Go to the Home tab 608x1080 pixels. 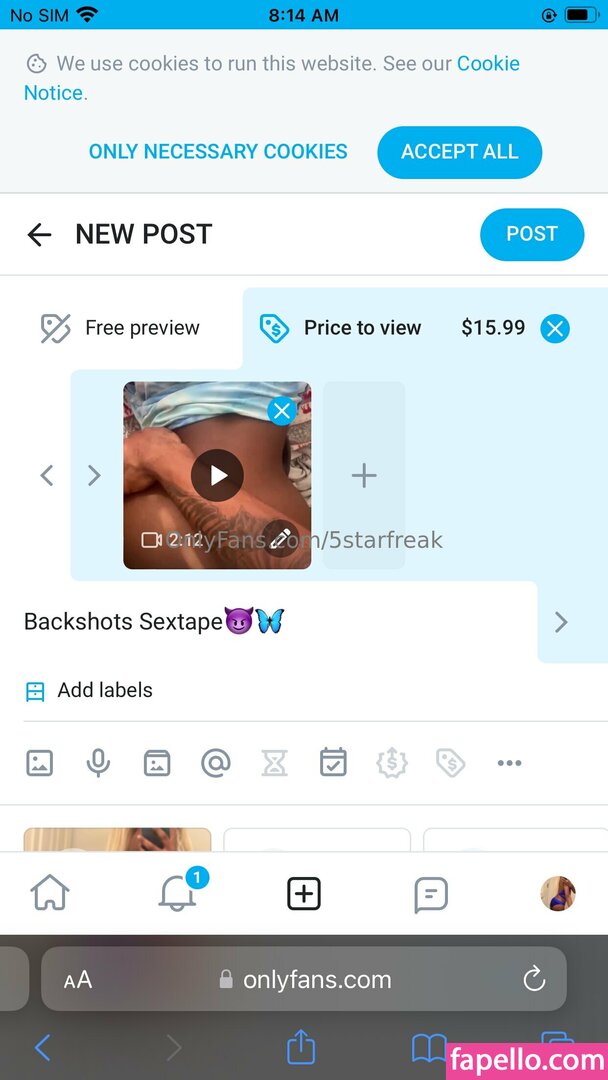coord(50,894)
